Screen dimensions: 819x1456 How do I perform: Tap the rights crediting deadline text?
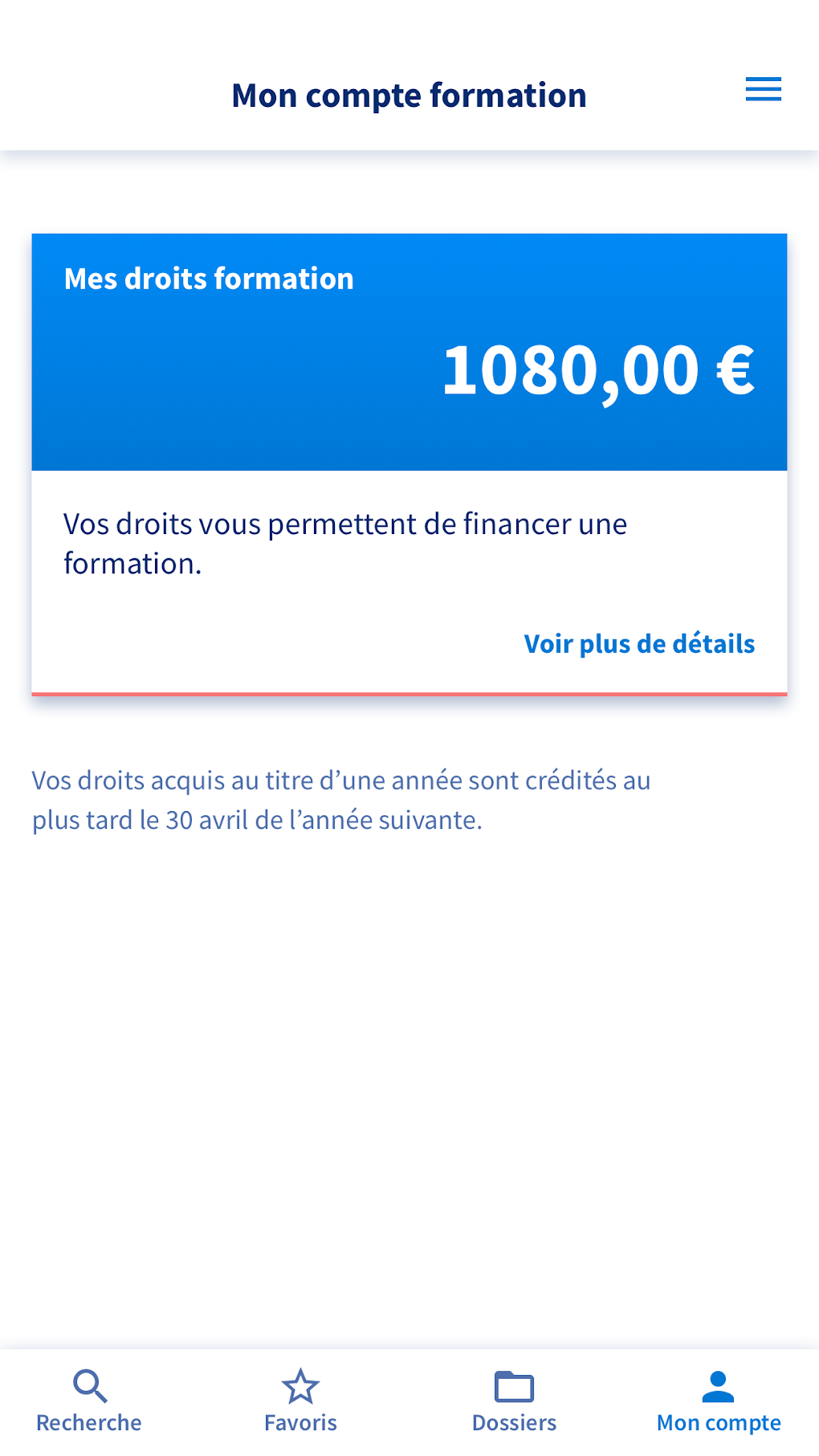pyautogui.click(x=340, y=800)
